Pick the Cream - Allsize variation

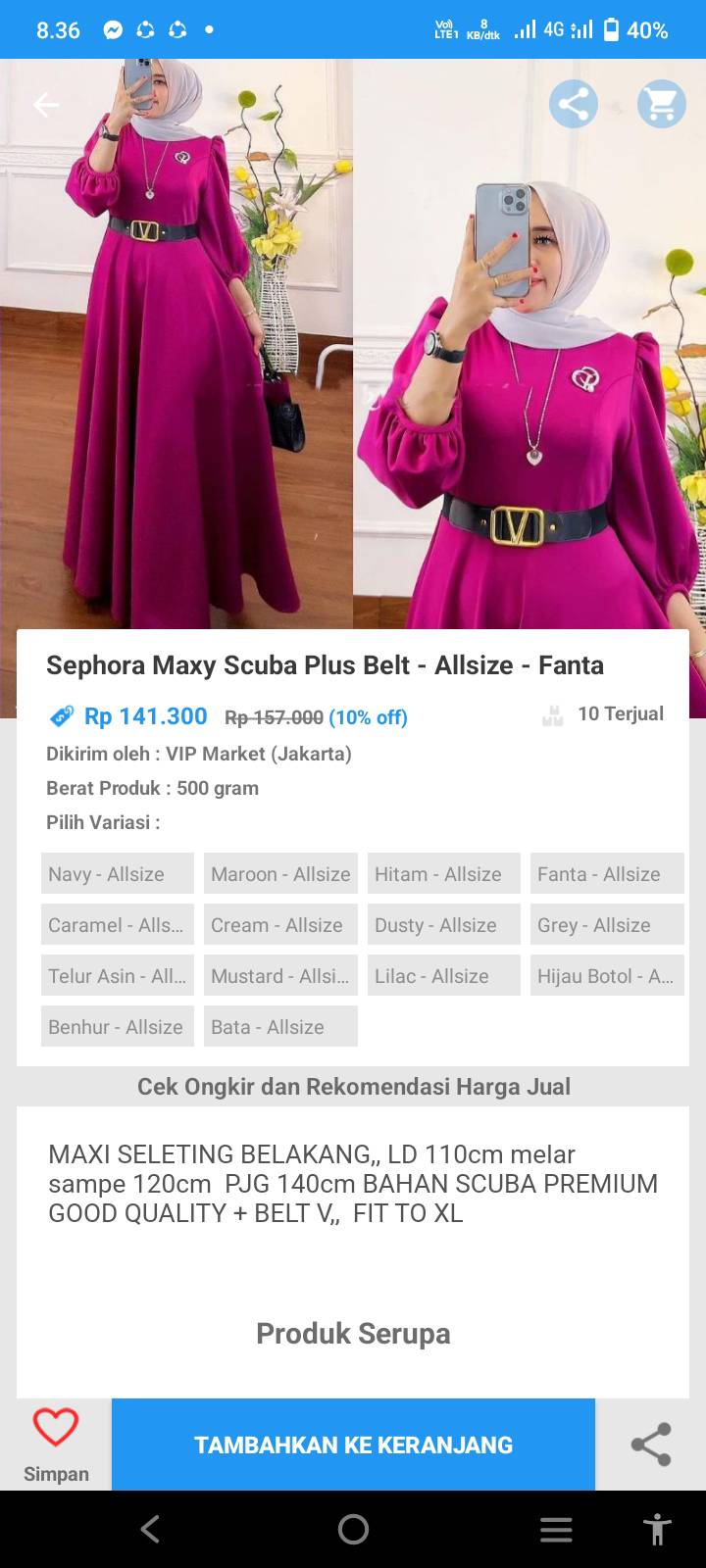[x=280, y=924]
